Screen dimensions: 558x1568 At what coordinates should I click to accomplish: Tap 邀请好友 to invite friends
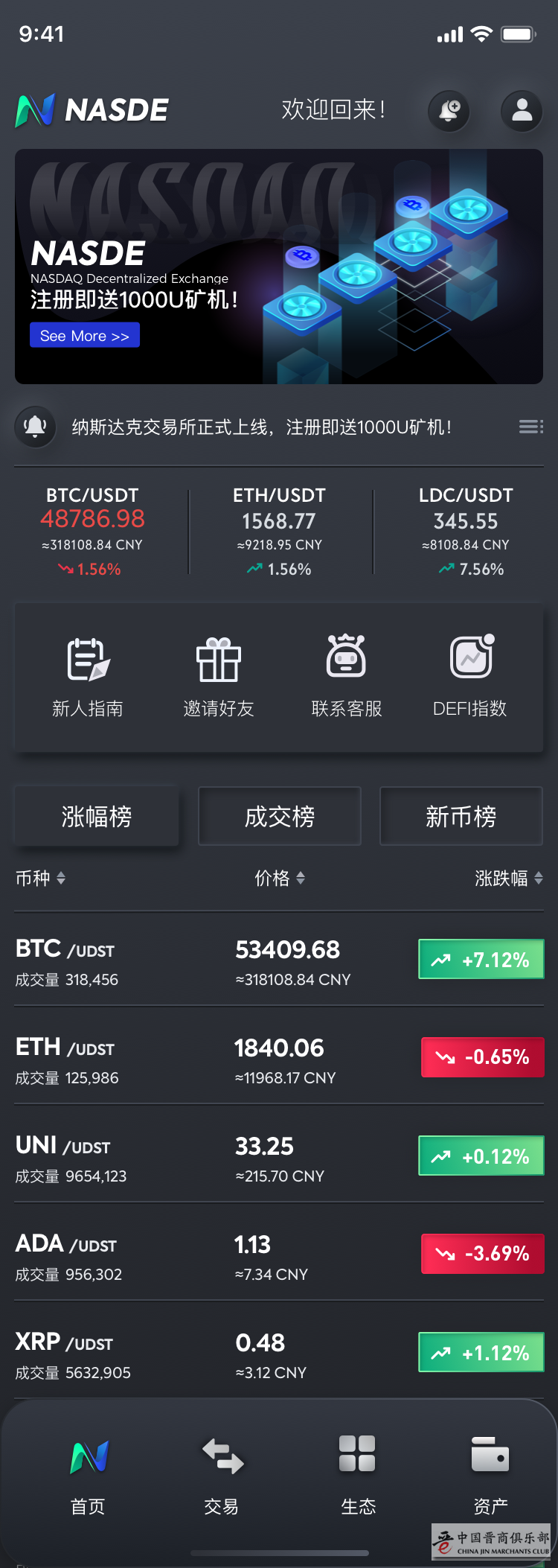pyautogui.click(x=219, y=677)
